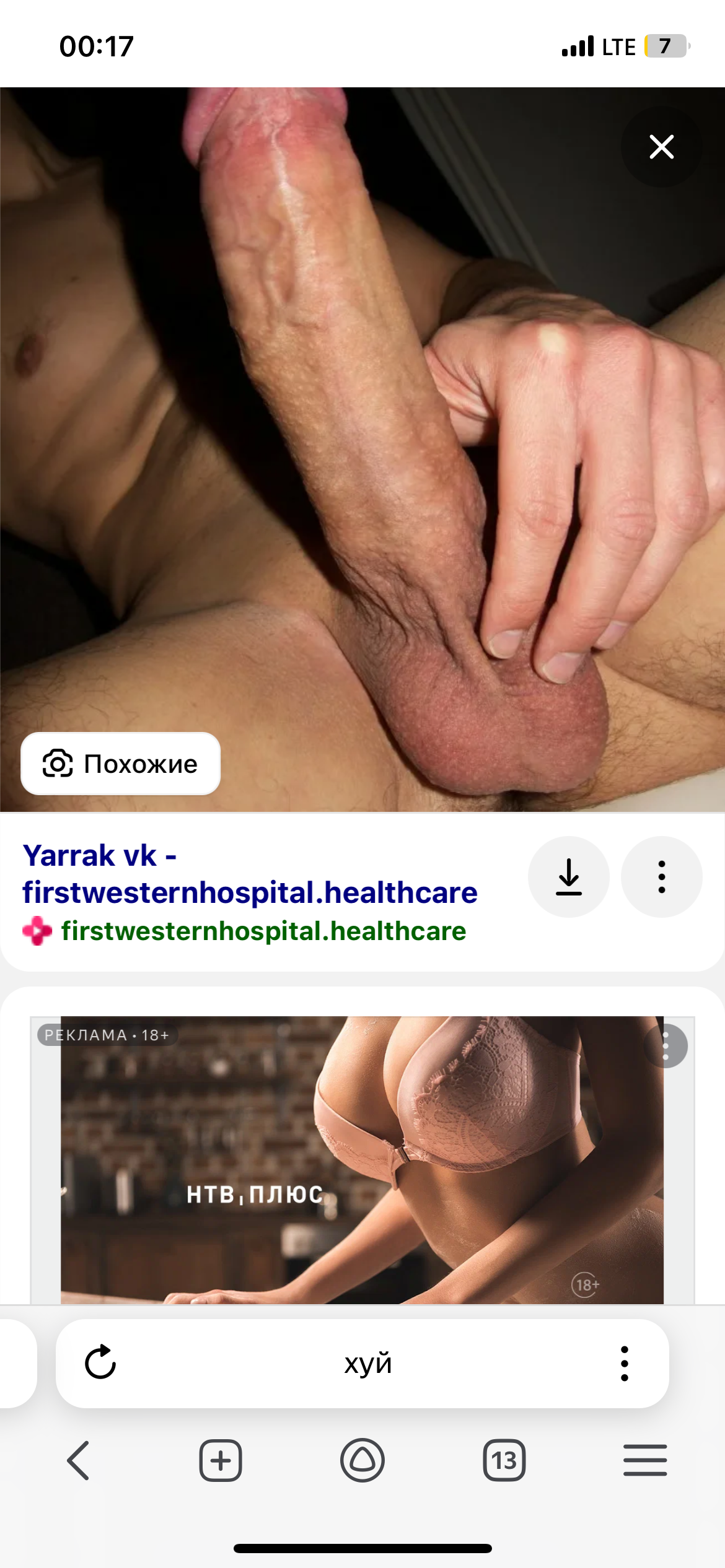Go back to the previous page
725x1568 pixels.
tap(79, 1460)
